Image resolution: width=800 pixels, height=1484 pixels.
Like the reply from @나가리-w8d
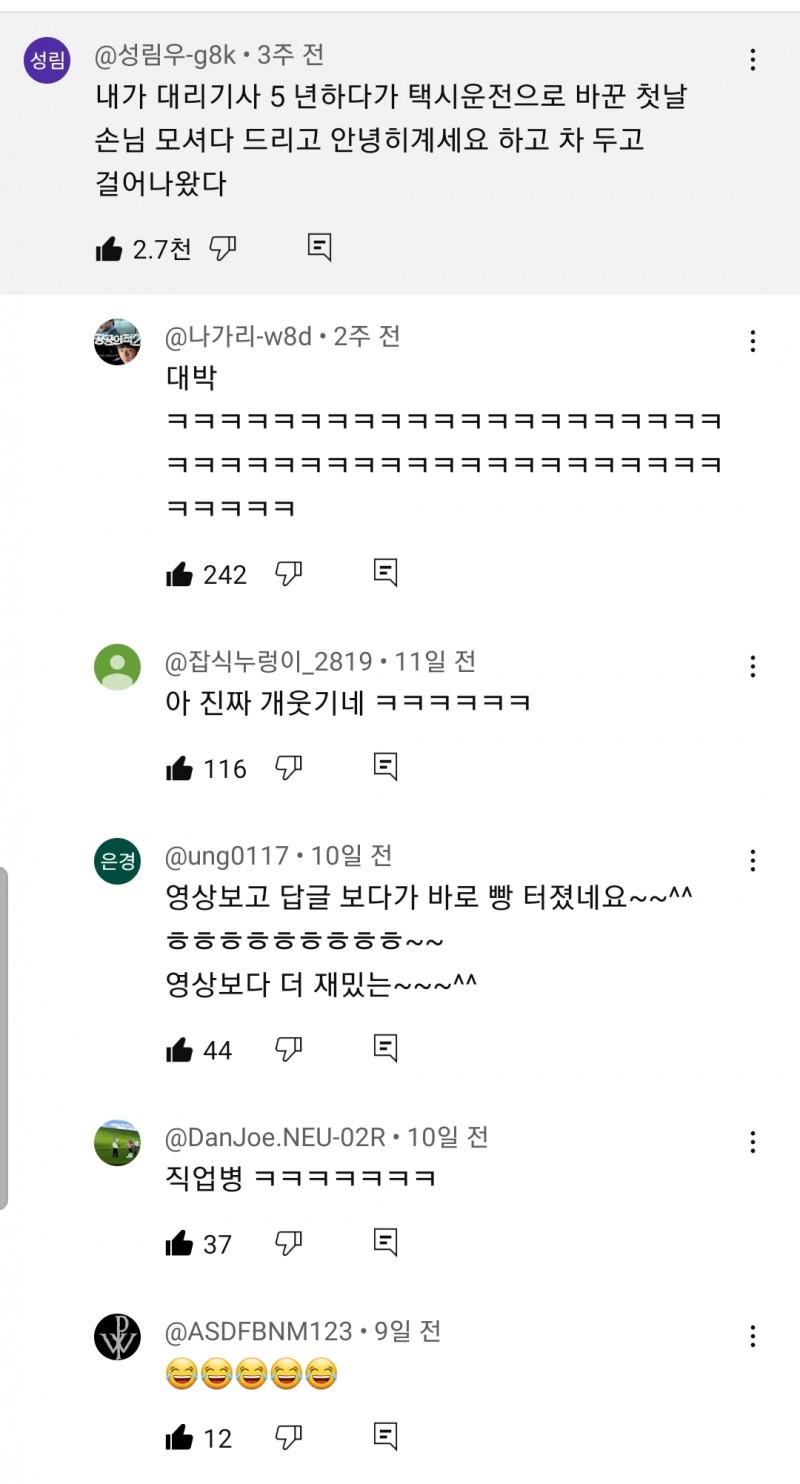tap(180, 574)
